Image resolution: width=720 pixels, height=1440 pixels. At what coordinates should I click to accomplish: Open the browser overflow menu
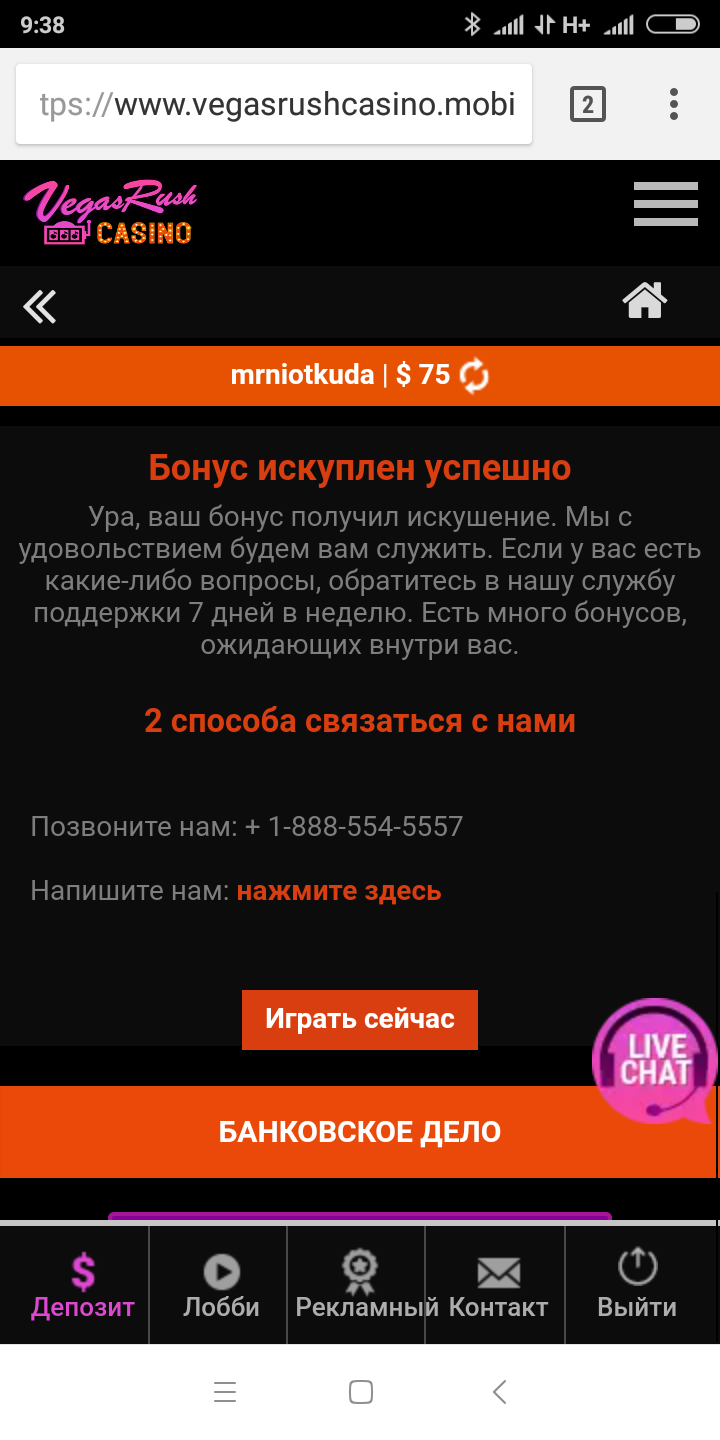click(x=674, y=104)
